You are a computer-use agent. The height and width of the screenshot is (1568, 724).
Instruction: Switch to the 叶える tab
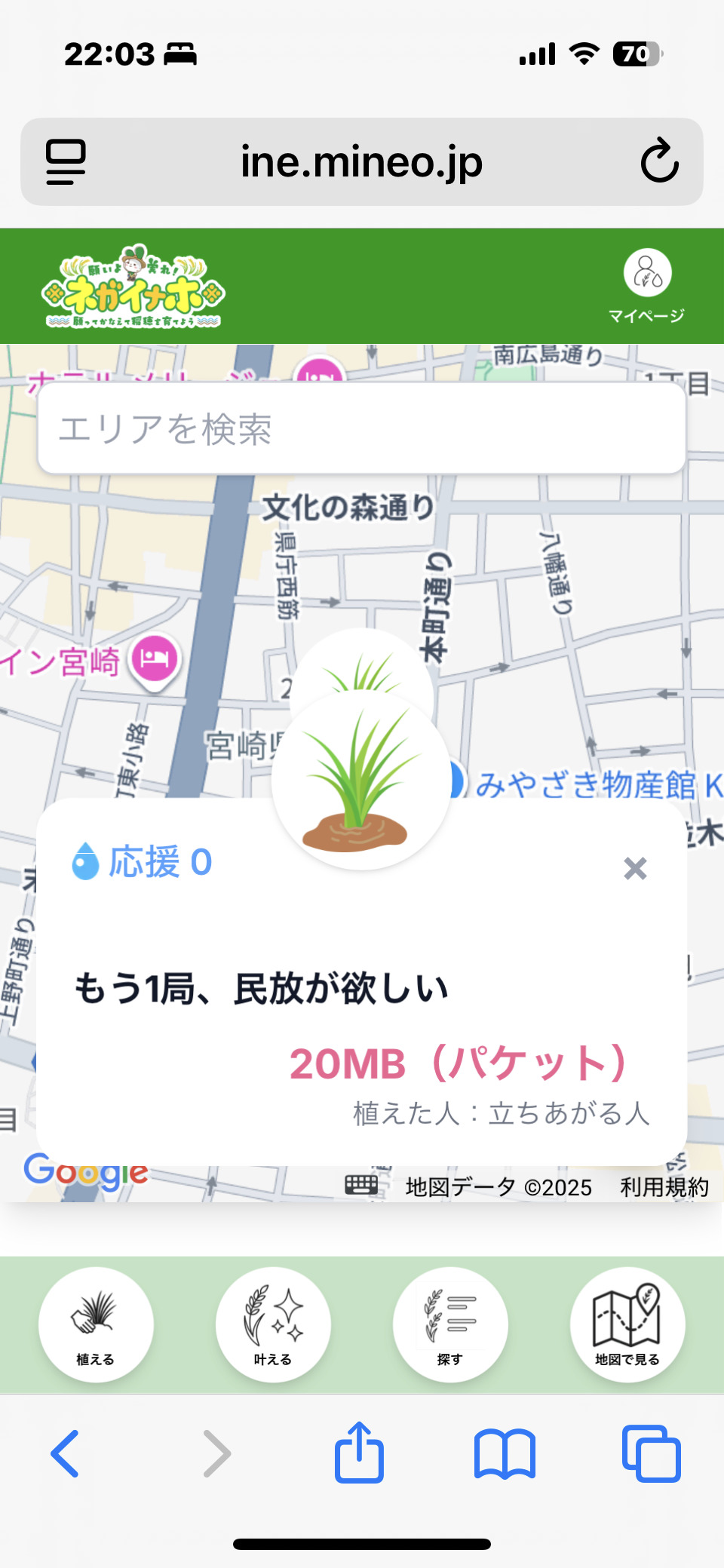click(x=273, y=1324)
